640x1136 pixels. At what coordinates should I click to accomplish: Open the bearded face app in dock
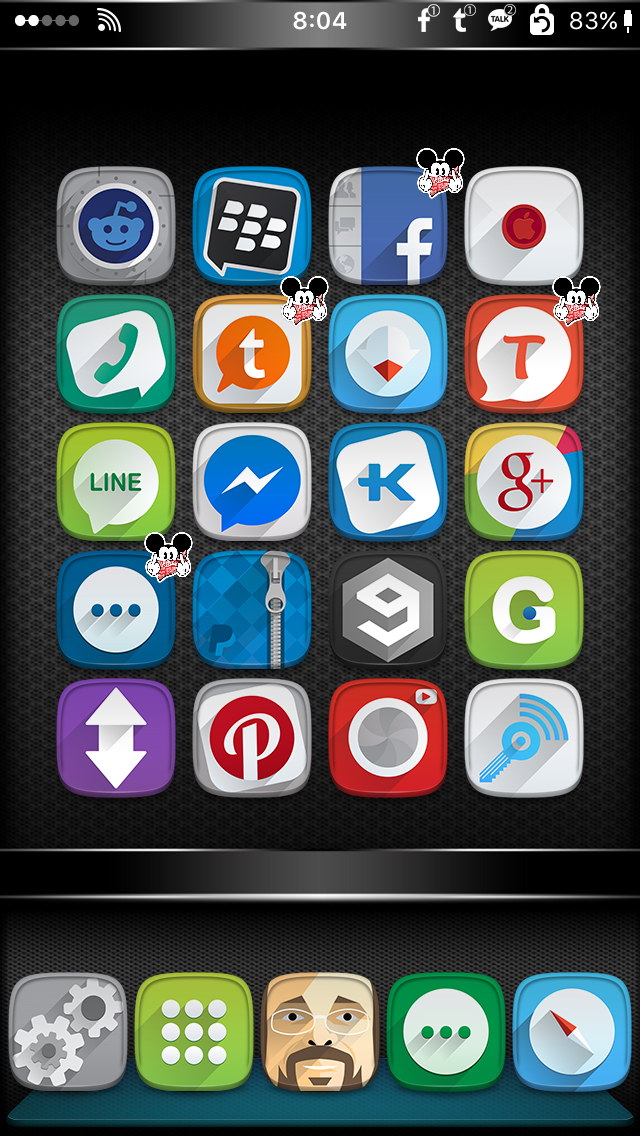click(x=319, y=1031)
